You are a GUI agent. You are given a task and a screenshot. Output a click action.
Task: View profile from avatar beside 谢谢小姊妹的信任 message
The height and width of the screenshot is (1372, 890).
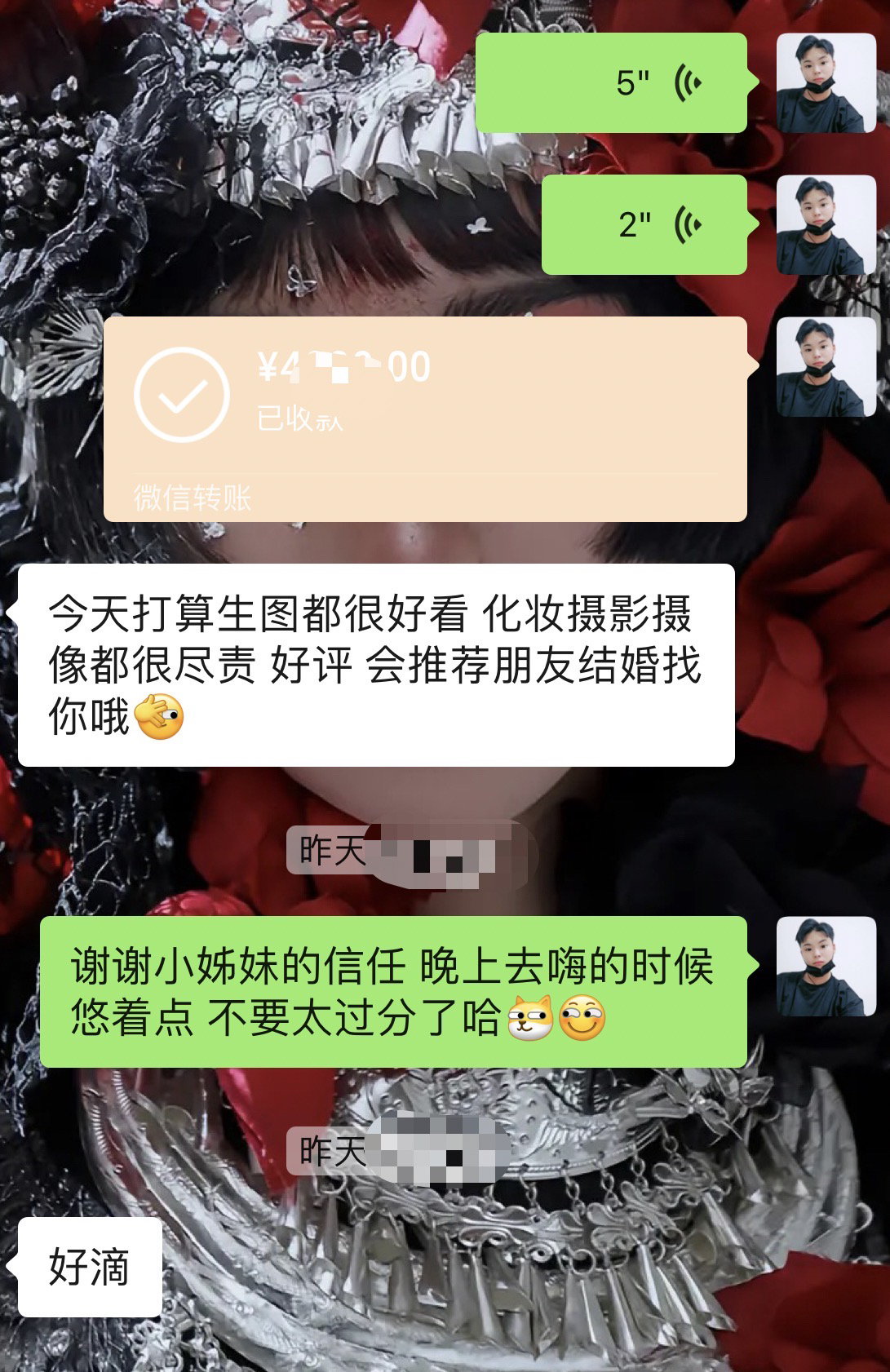click(824, 966)
